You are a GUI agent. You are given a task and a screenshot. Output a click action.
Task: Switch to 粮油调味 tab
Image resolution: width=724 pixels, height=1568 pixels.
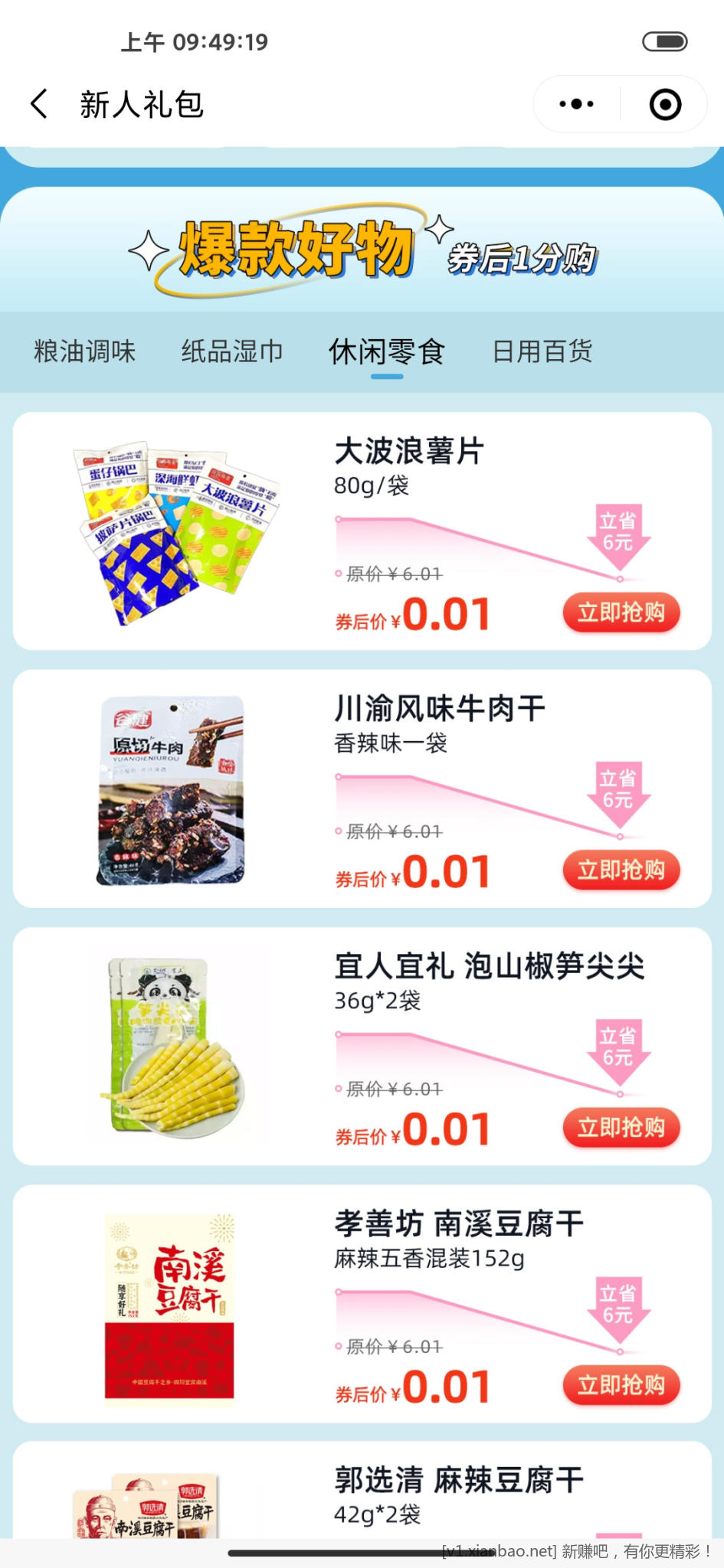click(x=85, y=351)
